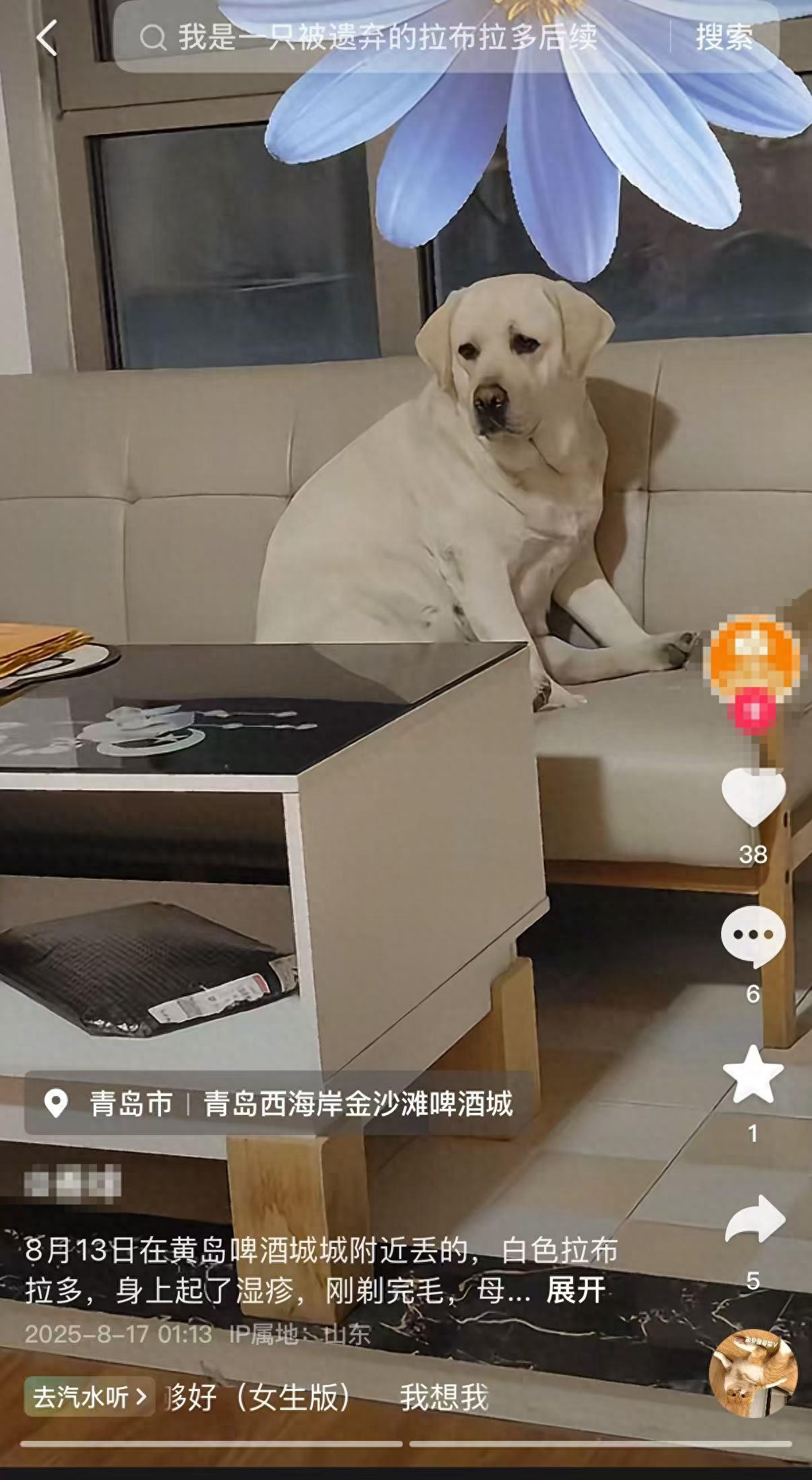Image resolution: width=812 pixels, height=1480 pixels.
Task: Open the comments bubble
Action: coord(753,936)
